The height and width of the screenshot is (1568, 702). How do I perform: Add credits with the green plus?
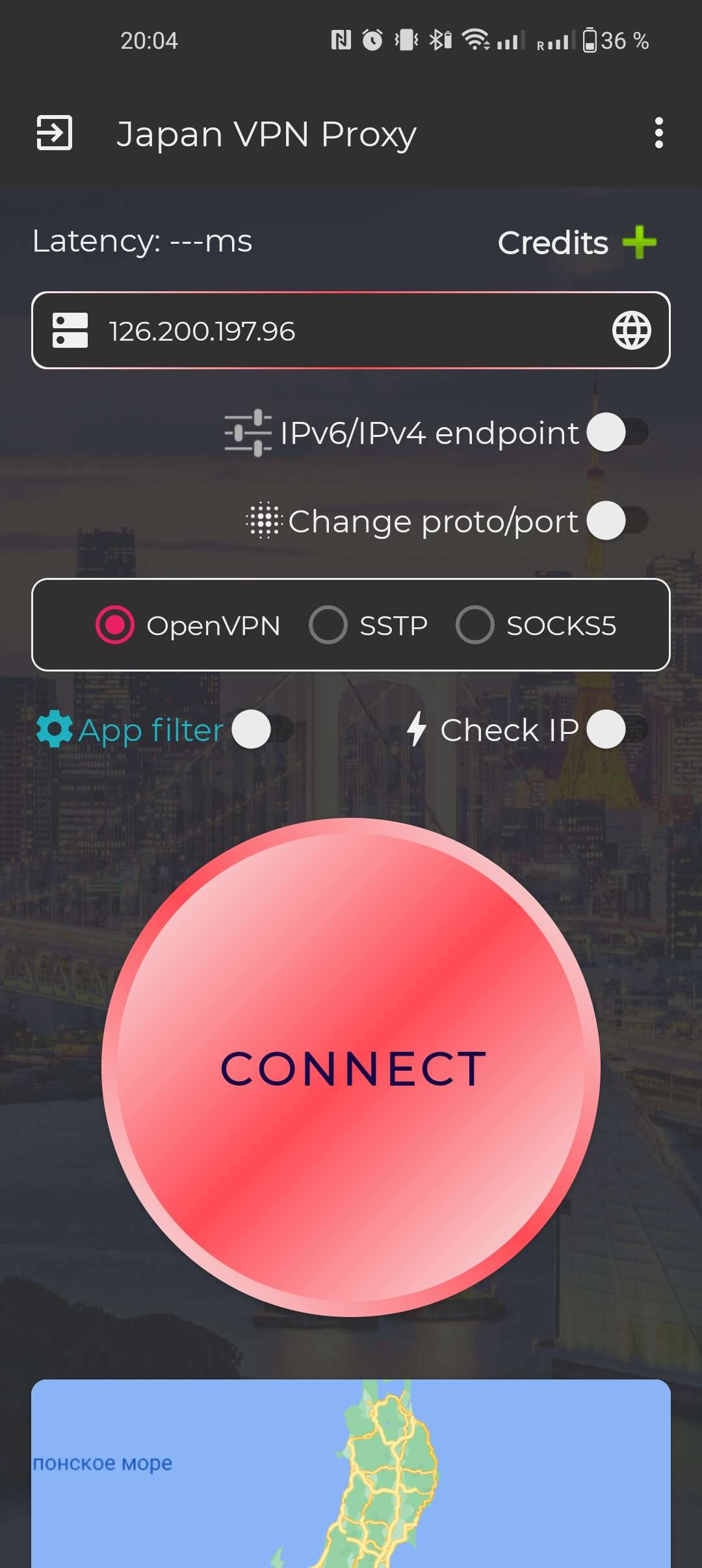coord(640,242)
